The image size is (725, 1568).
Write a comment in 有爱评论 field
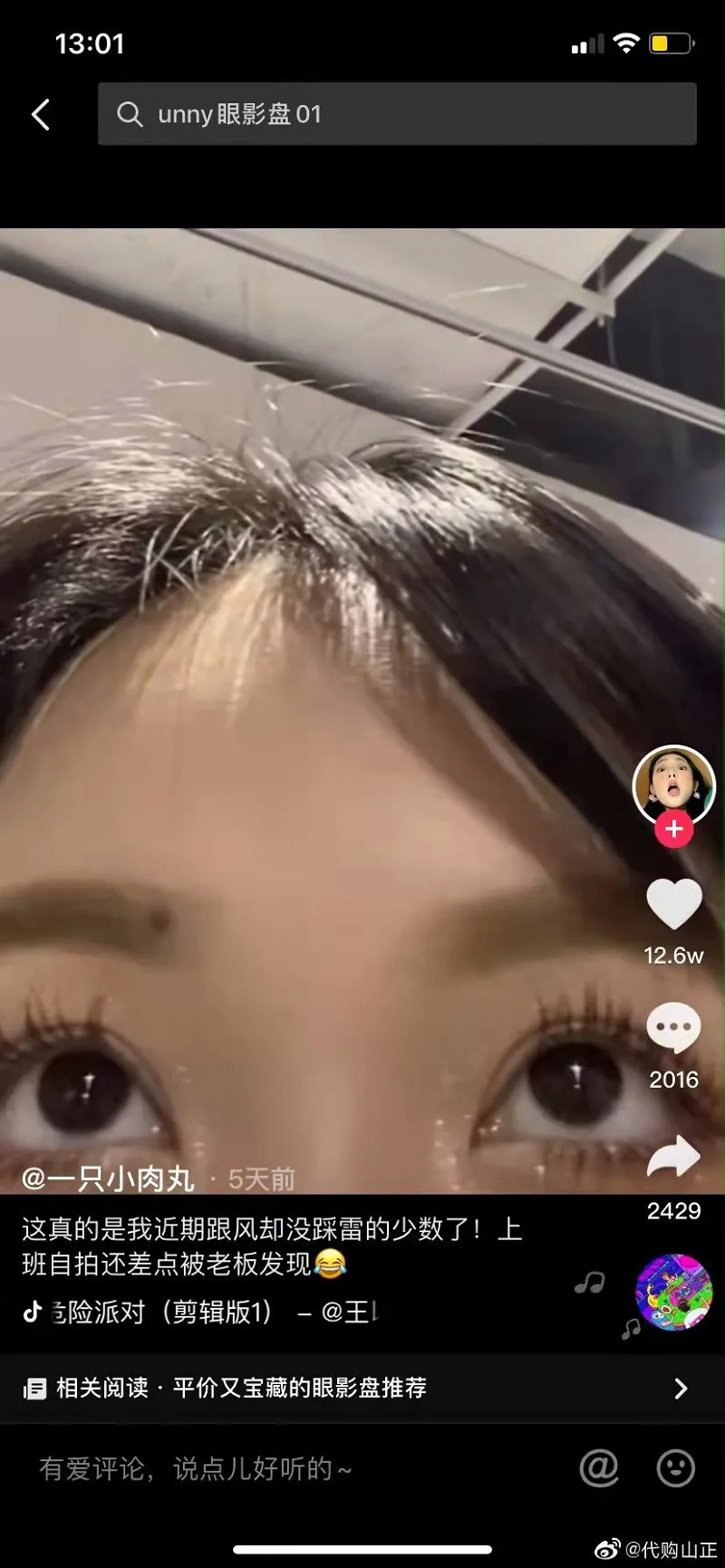[x=272, y=1468]
